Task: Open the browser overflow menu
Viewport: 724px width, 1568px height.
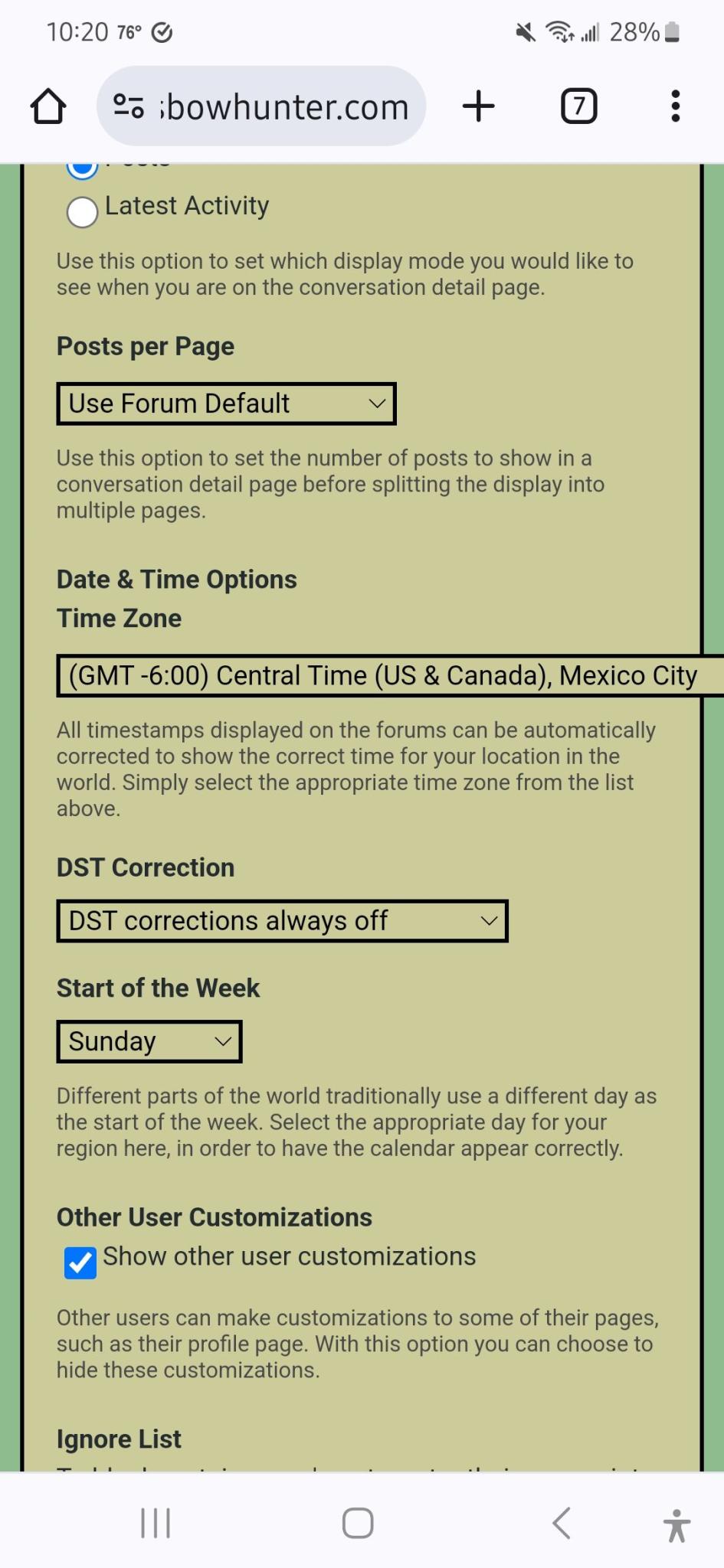Action: tap(675, 106)
